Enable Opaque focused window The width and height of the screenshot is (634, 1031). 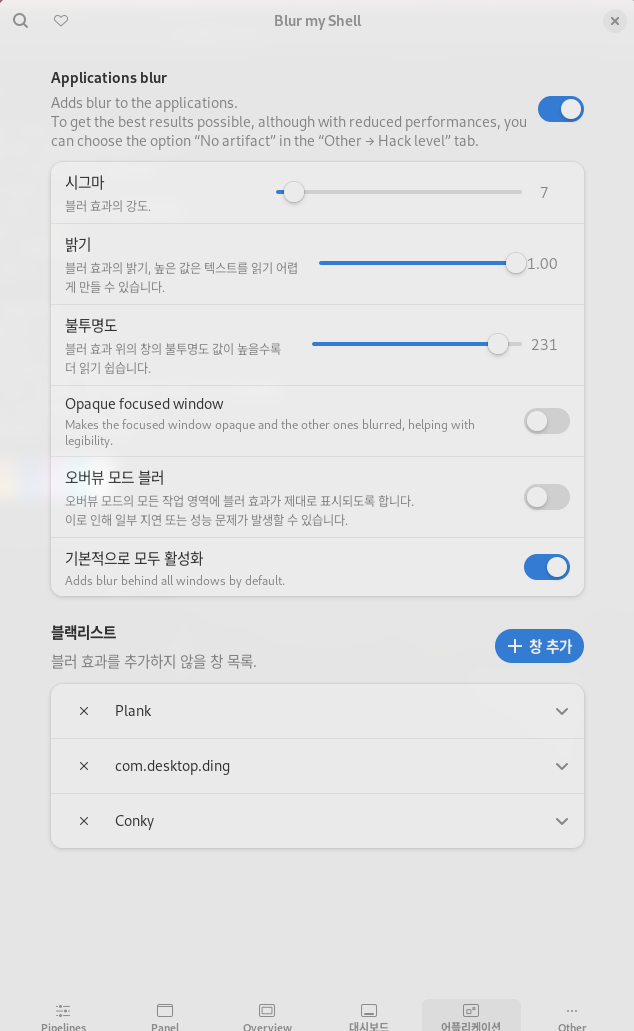click(x=547, y=421)
